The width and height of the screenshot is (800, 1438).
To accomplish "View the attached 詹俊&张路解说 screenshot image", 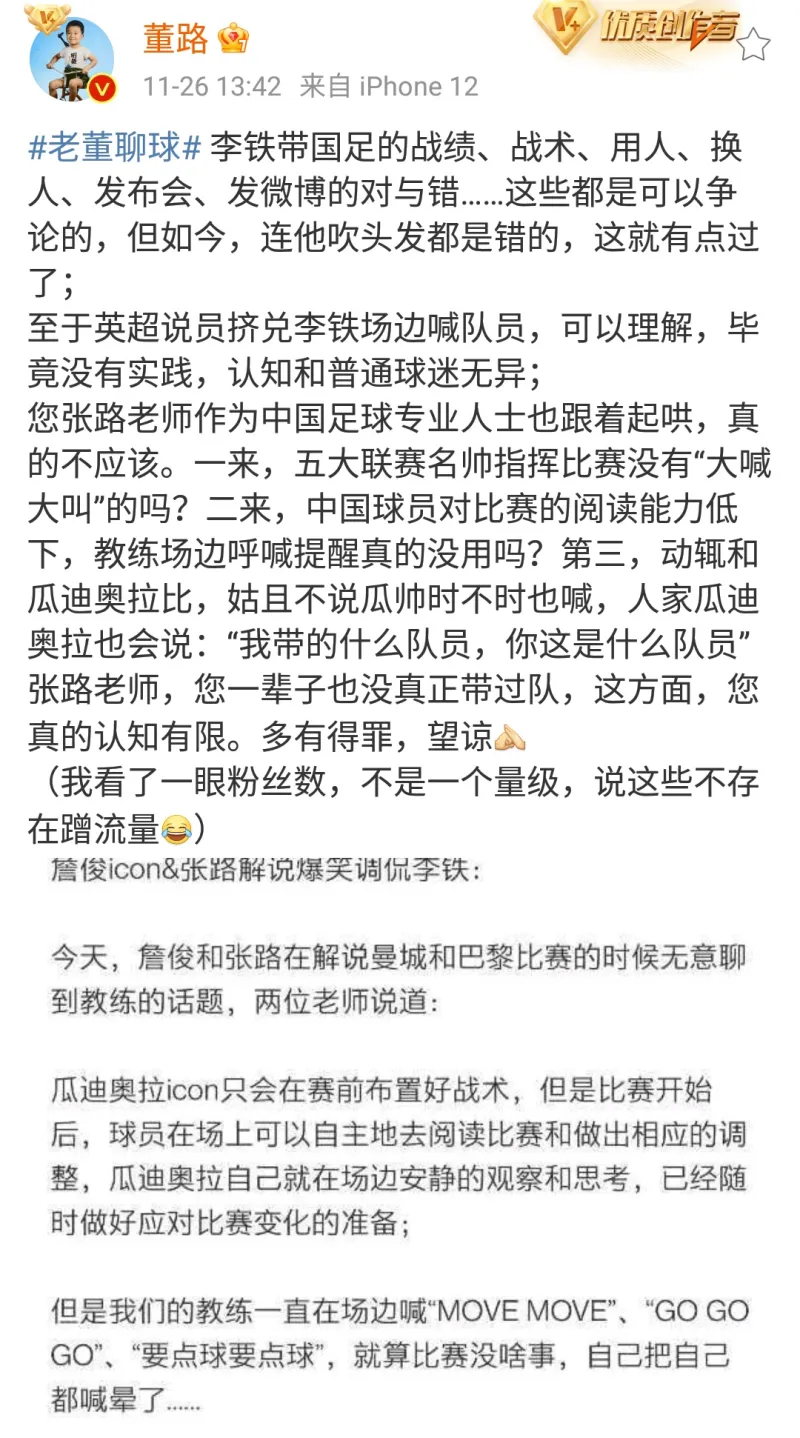I will (400, 1130).
